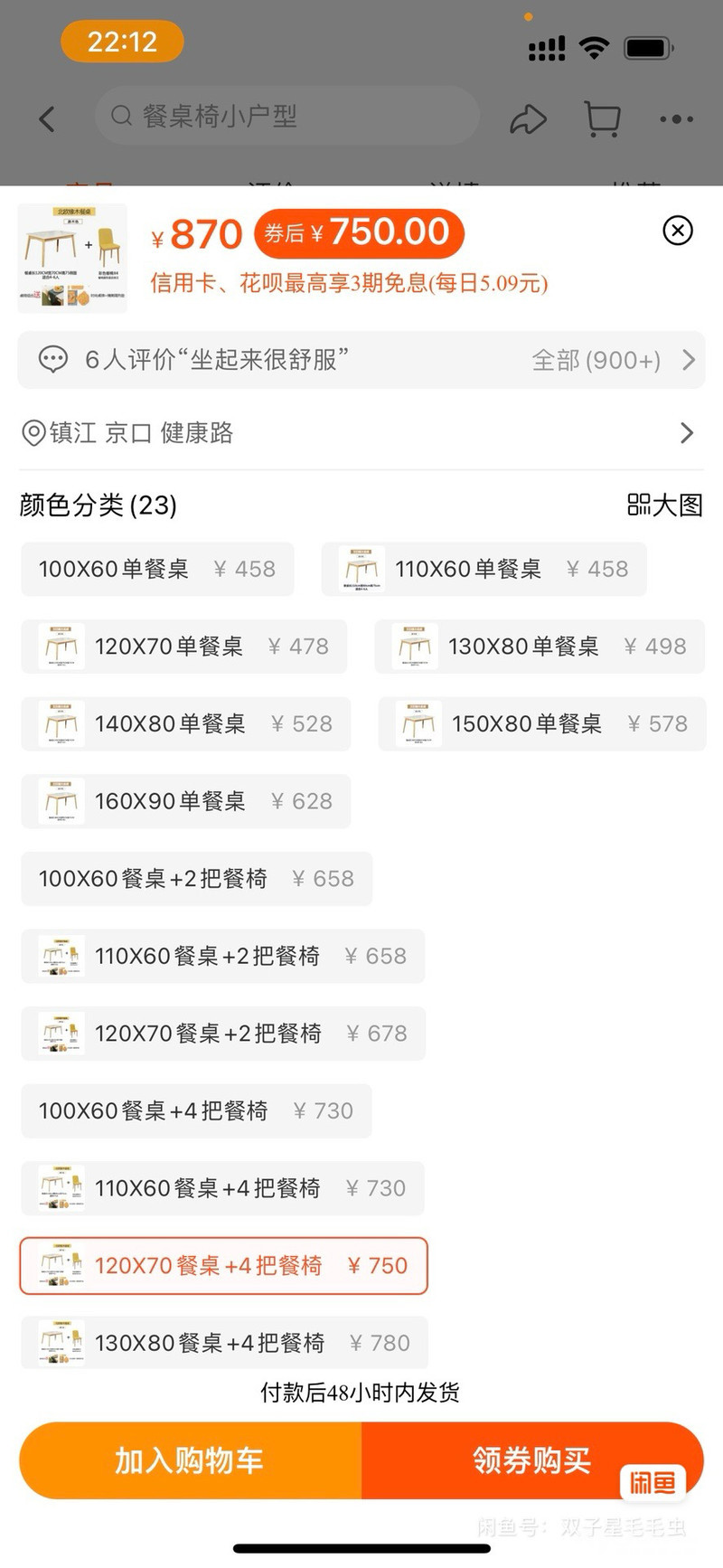The image size is (723, 1568).
Task: Select 120X70餐桌+2把餐椅 option
Action: tap(222, 1034)
